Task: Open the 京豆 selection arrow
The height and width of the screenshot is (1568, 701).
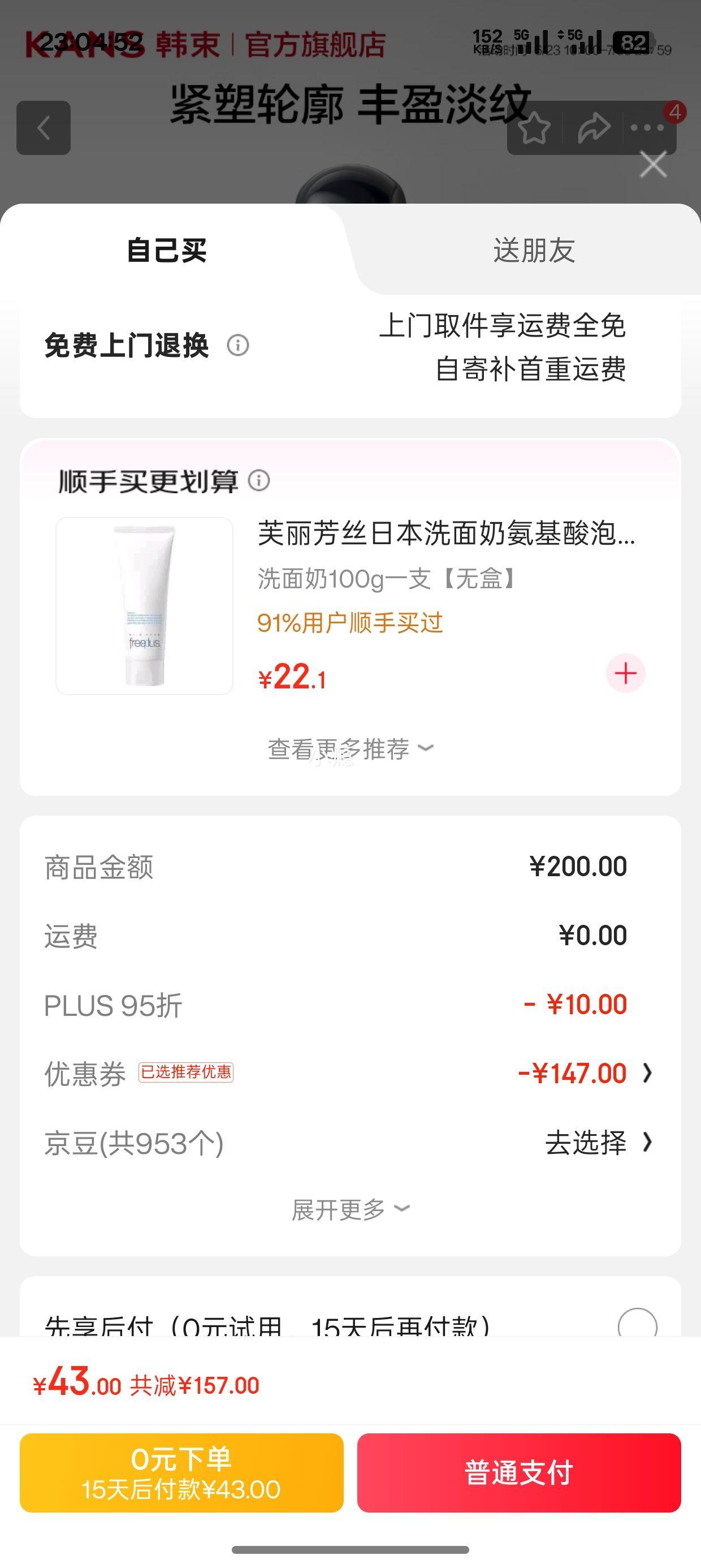Action: click(648, 1143)
